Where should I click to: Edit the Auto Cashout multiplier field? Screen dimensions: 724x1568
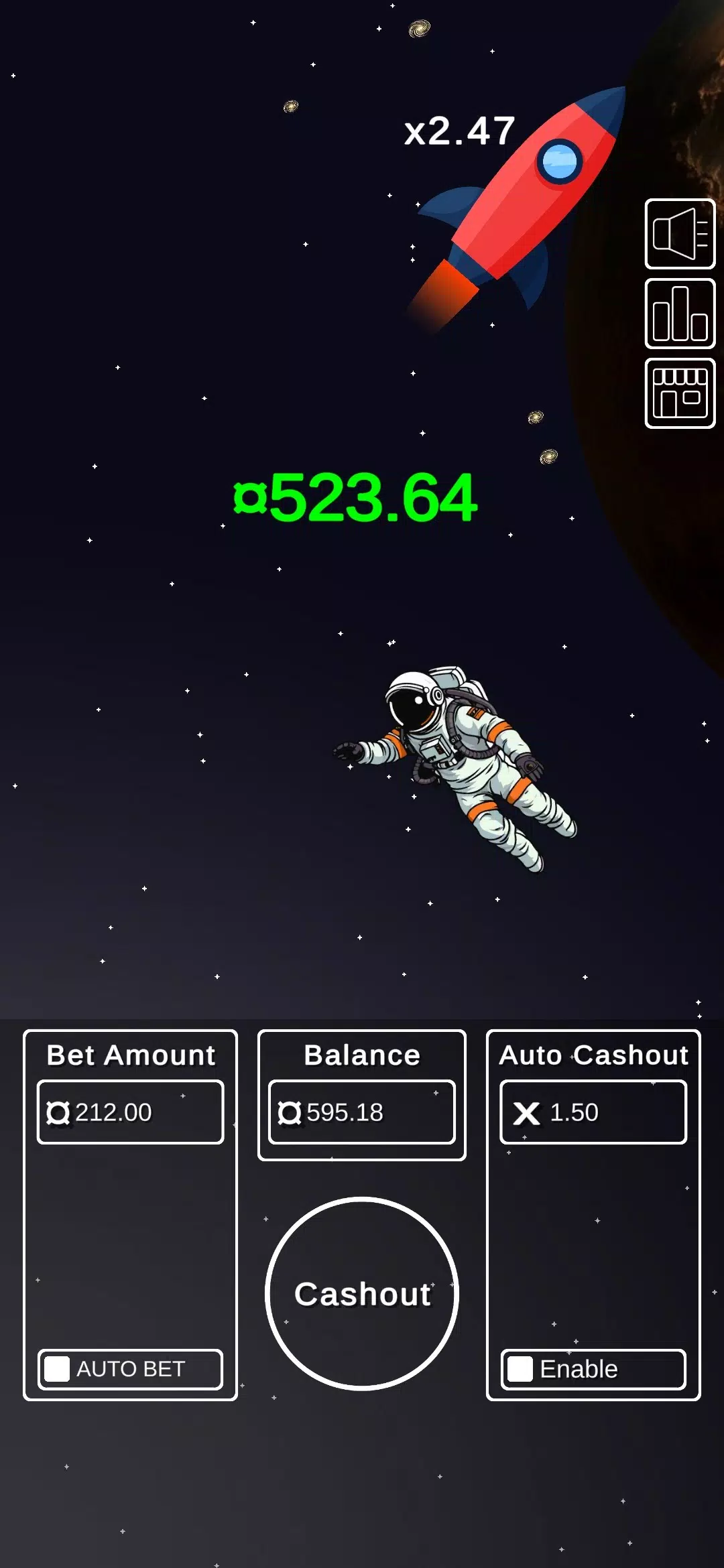593,1112
